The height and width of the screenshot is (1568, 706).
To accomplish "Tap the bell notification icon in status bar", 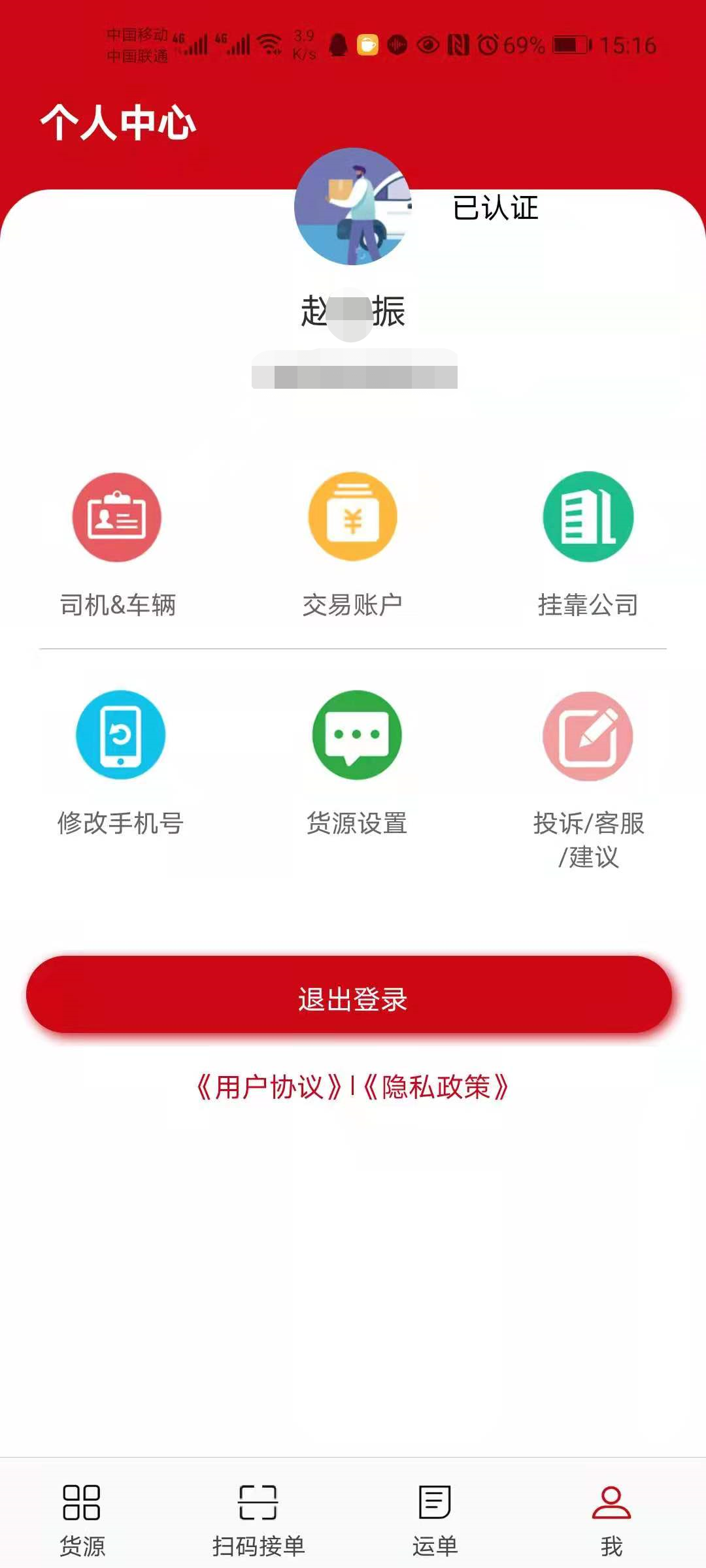I will pos(337,44).
